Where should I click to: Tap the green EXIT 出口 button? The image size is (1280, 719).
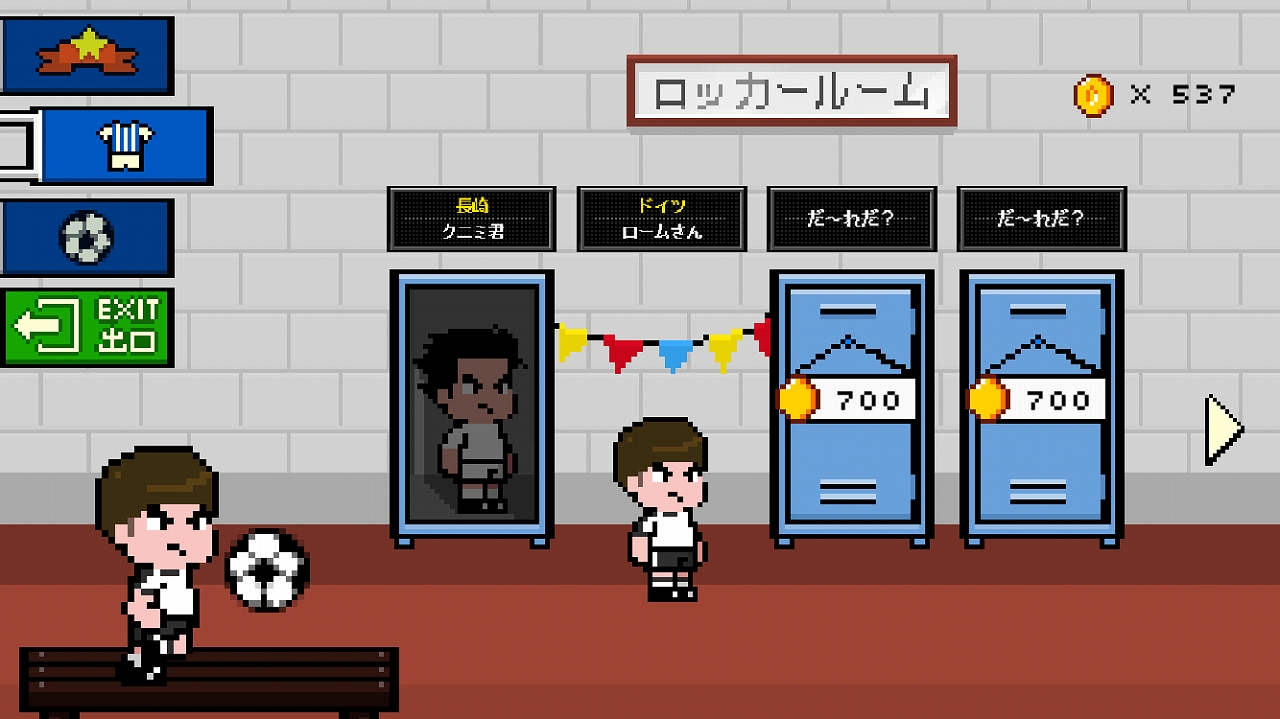tap(86, 327)
